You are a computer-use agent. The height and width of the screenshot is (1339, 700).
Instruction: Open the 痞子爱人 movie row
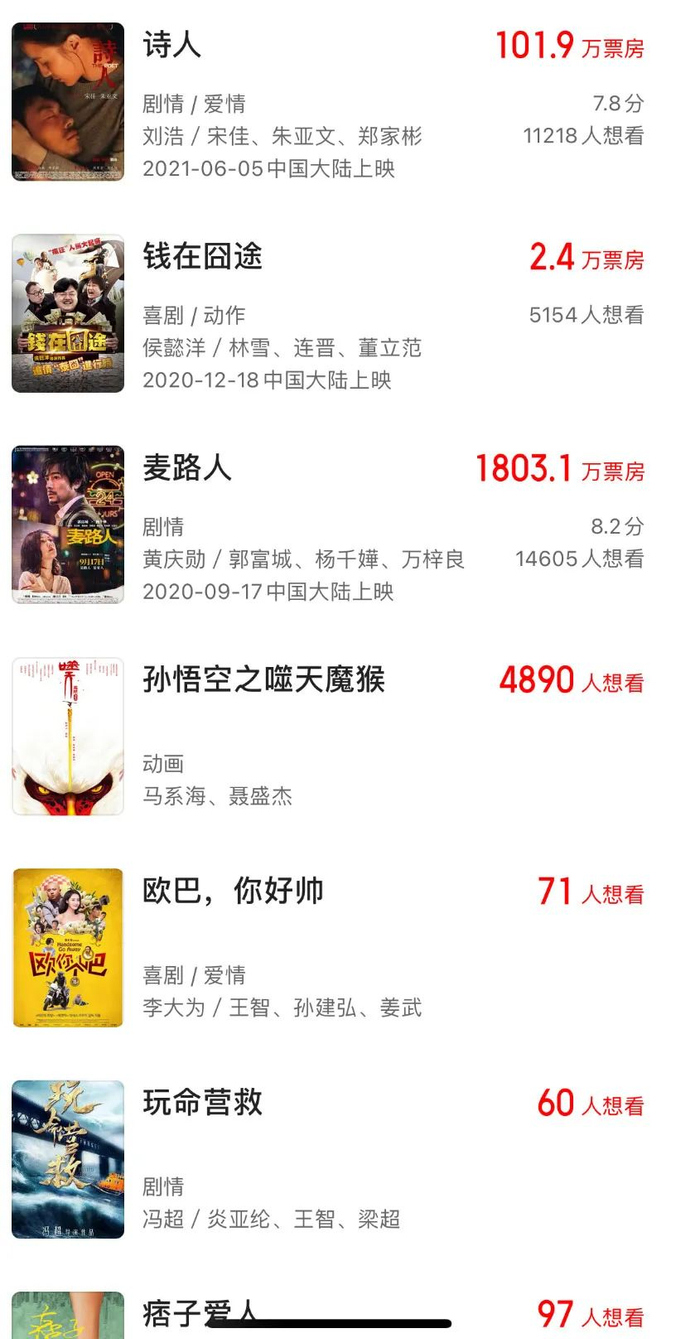click(x=200, y=1312)
